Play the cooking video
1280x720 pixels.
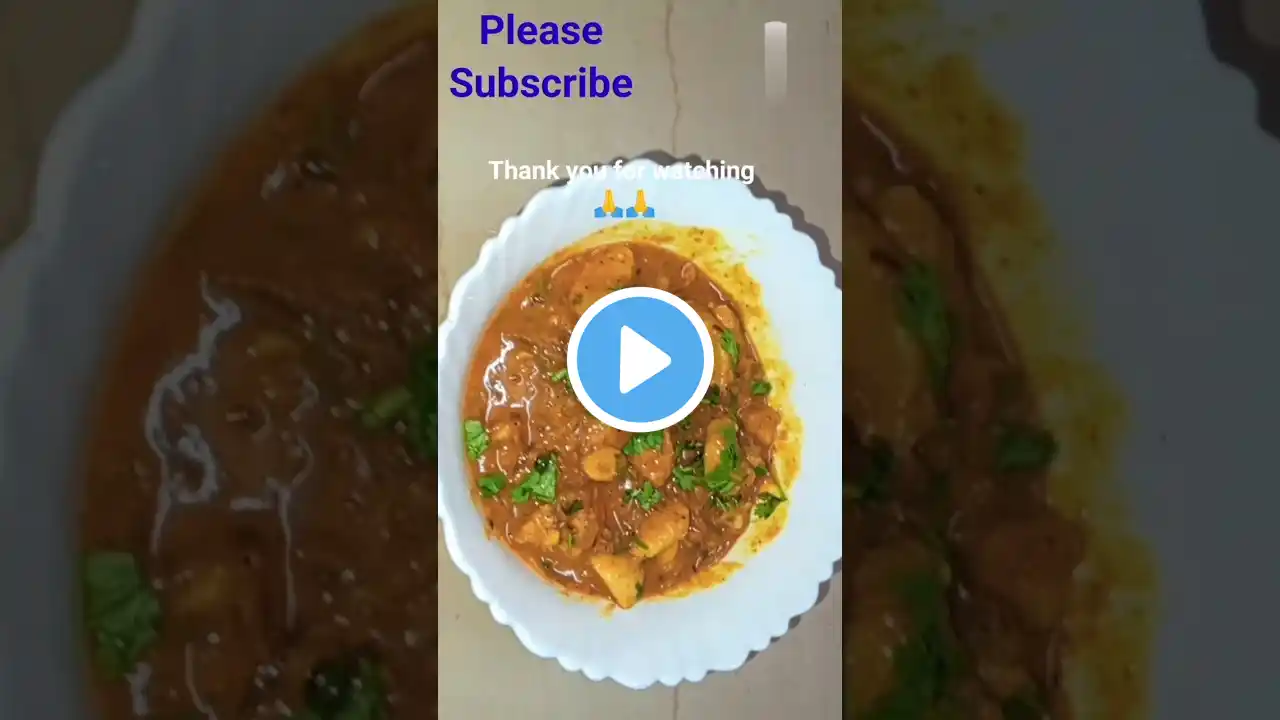(640, 359)
